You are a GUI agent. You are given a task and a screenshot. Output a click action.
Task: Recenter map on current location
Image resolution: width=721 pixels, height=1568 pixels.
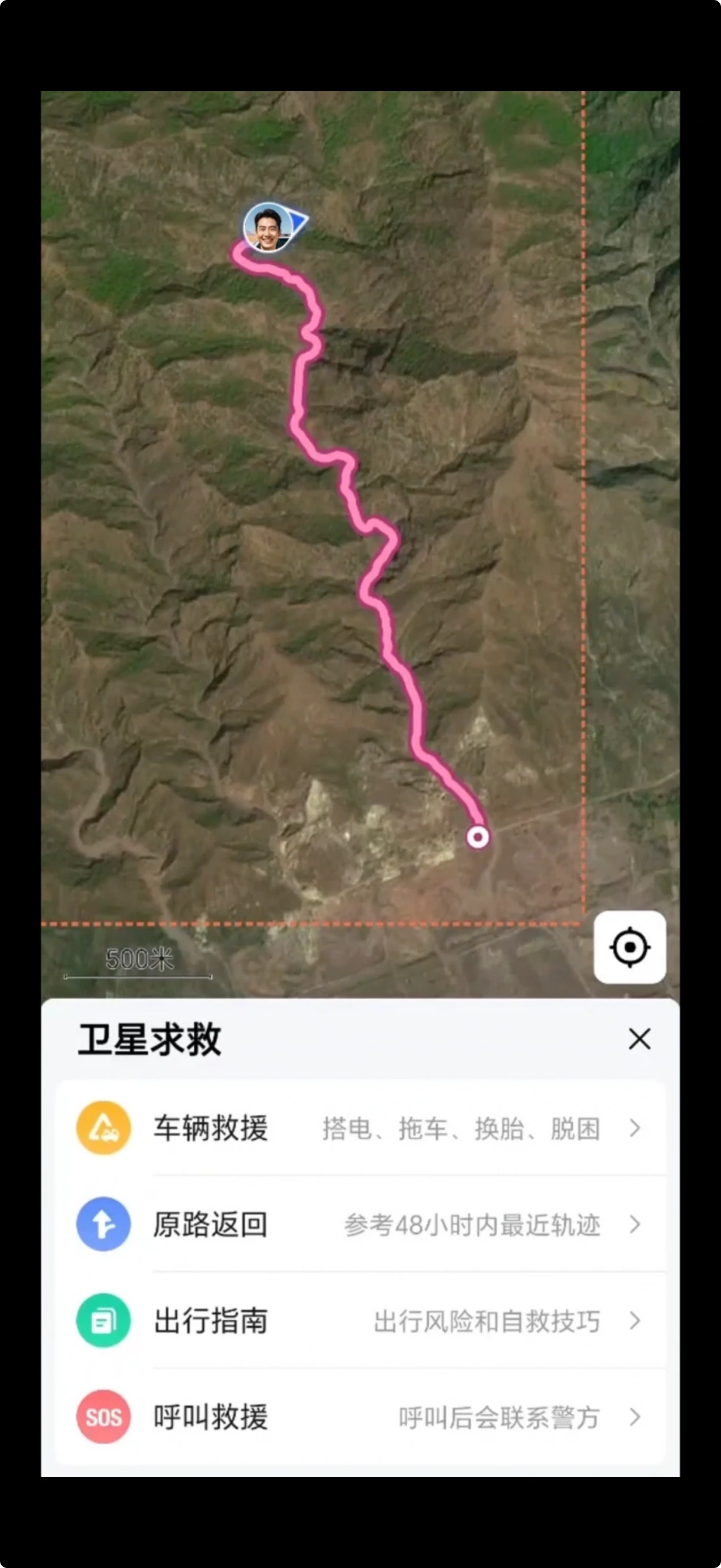pos(630,947)
